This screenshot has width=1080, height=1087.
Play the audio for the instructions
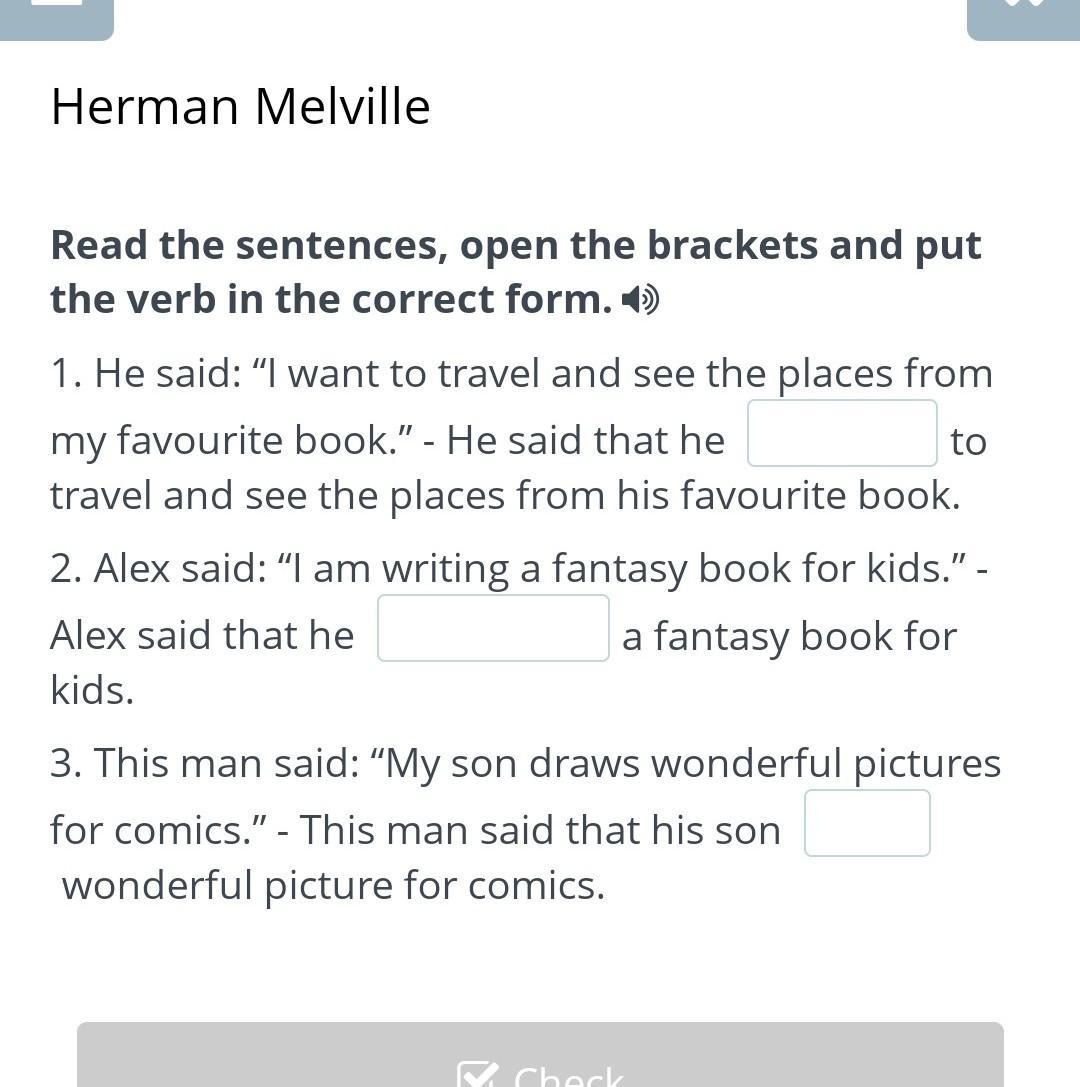click(640, 300)
